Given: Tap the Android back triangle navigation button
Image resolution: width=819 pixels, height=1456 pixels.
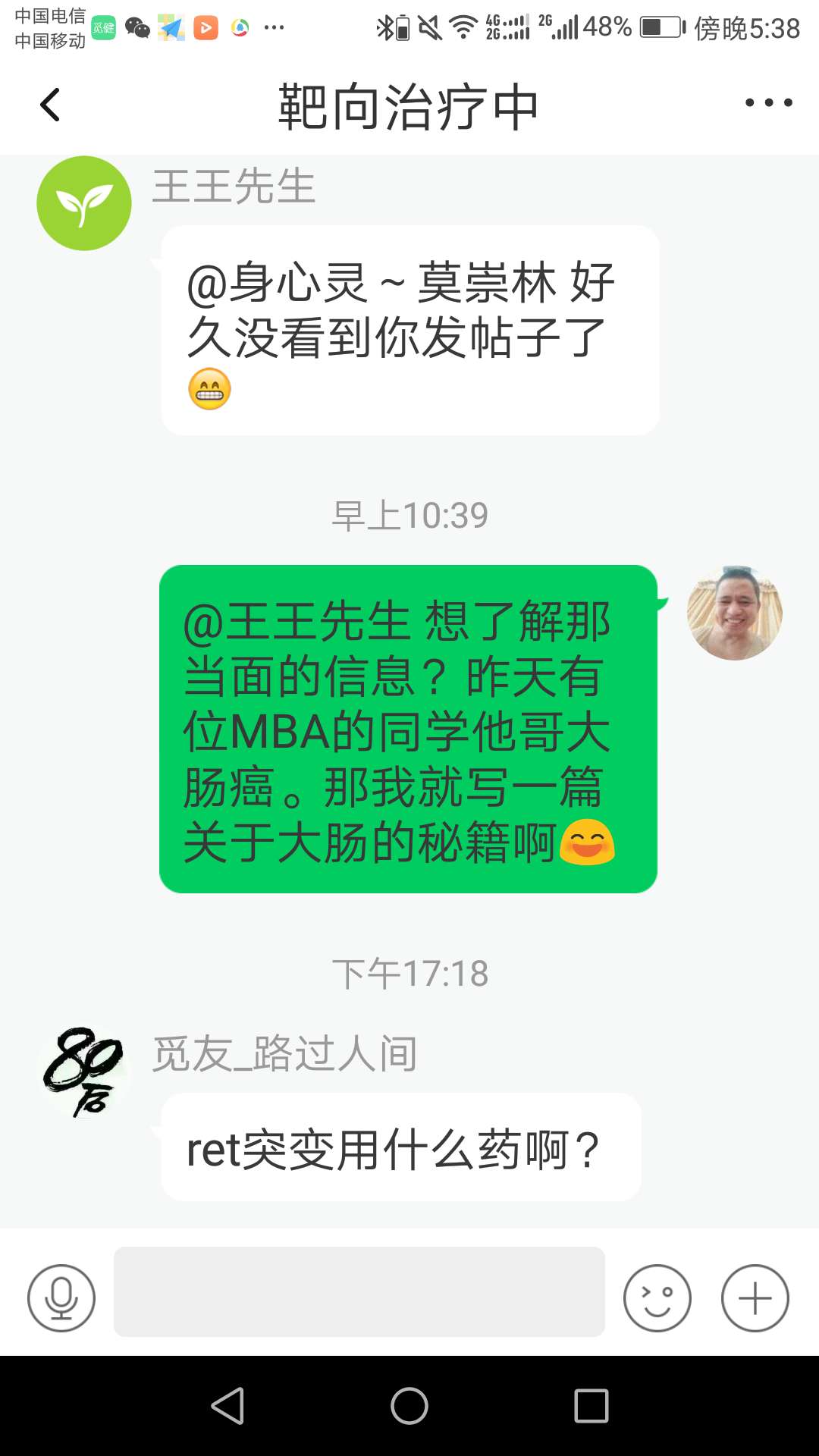Looking at the screenshot, I should (228, 1407).
